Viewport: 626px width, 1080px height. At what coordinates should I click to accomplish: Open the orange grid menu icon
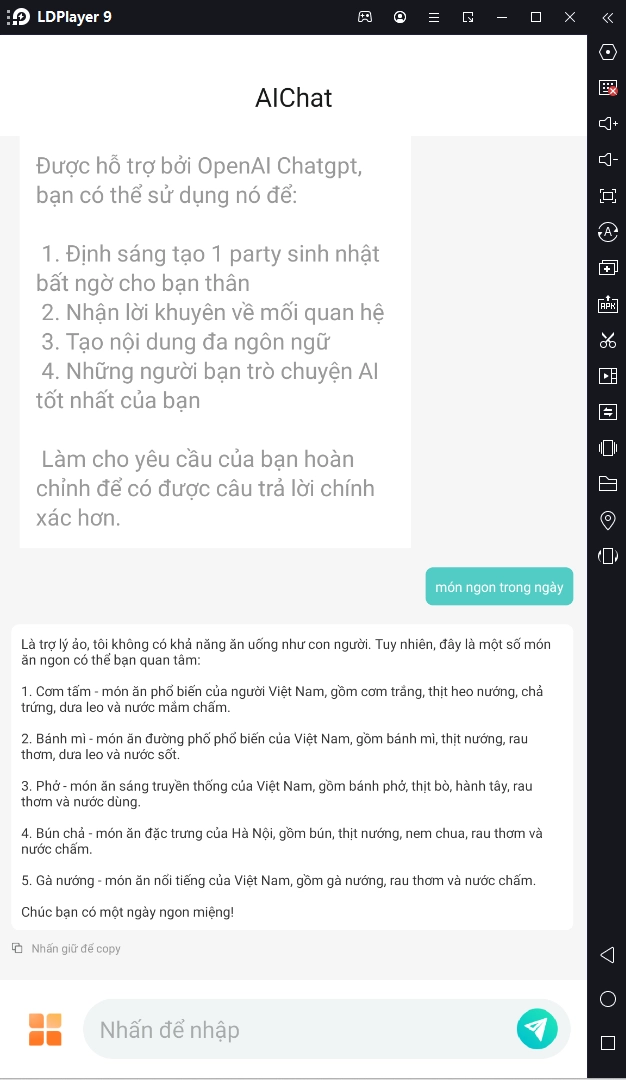(45, 1029)
